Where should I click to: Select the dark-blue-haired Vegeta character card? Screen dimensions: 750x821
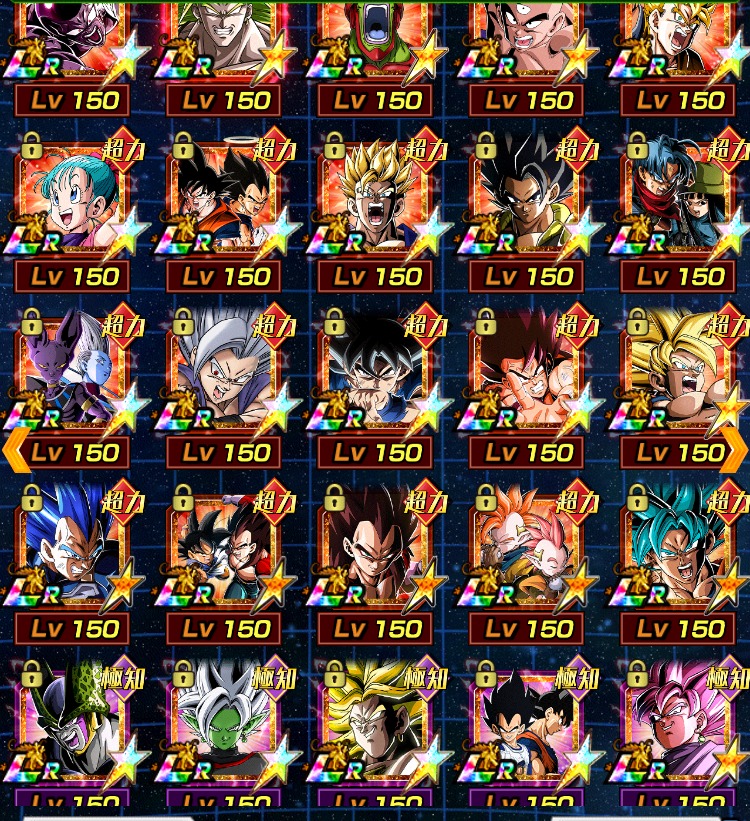coord(74,550)
